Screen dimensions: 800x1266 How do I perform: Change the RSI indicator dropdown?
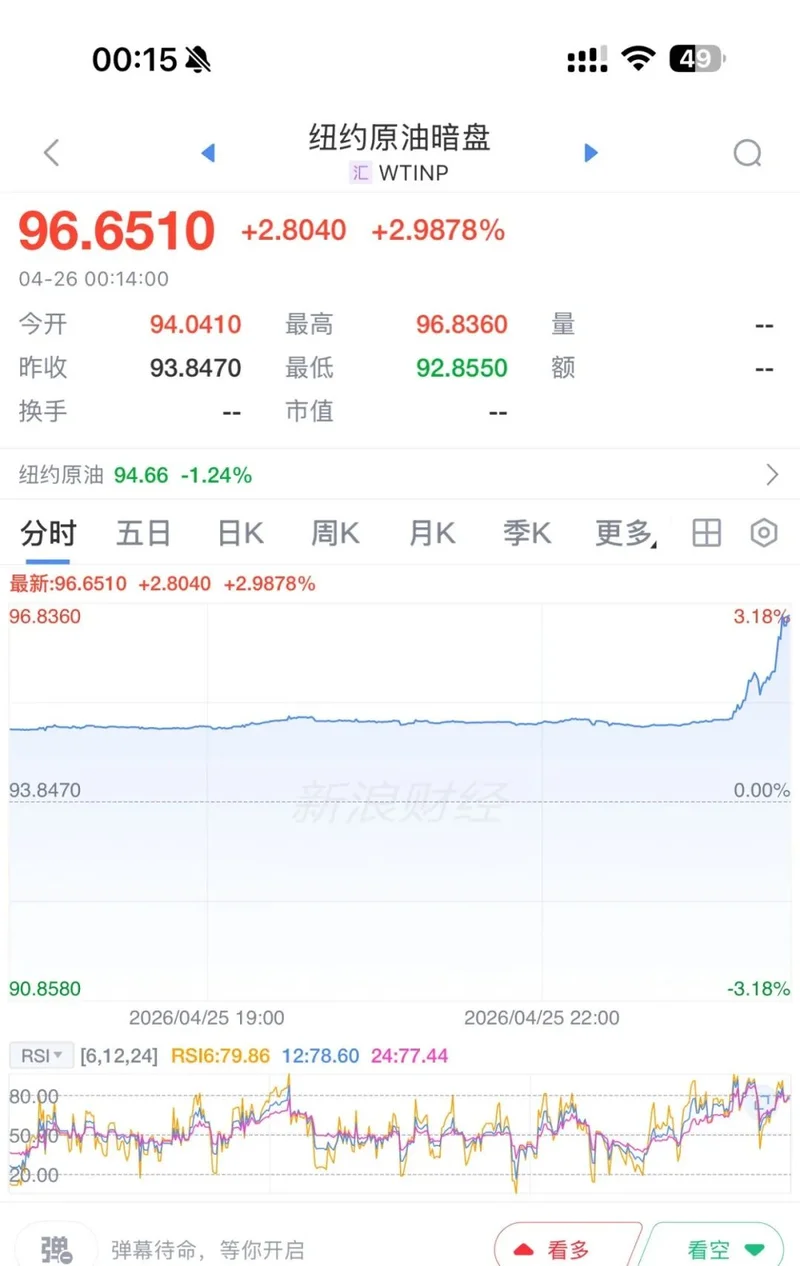point(42,1055)
